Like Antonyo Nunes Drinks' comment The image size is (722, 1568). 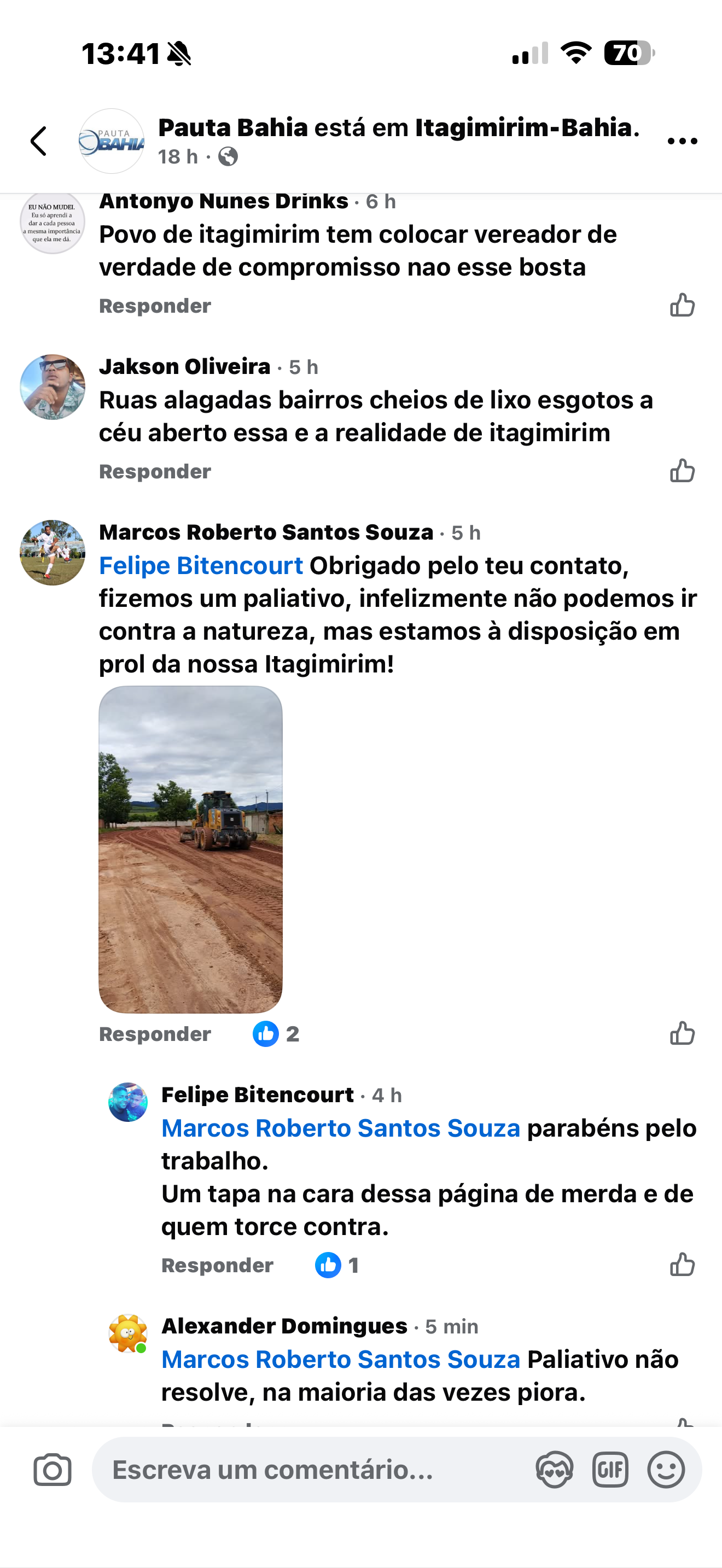(682, 305)
